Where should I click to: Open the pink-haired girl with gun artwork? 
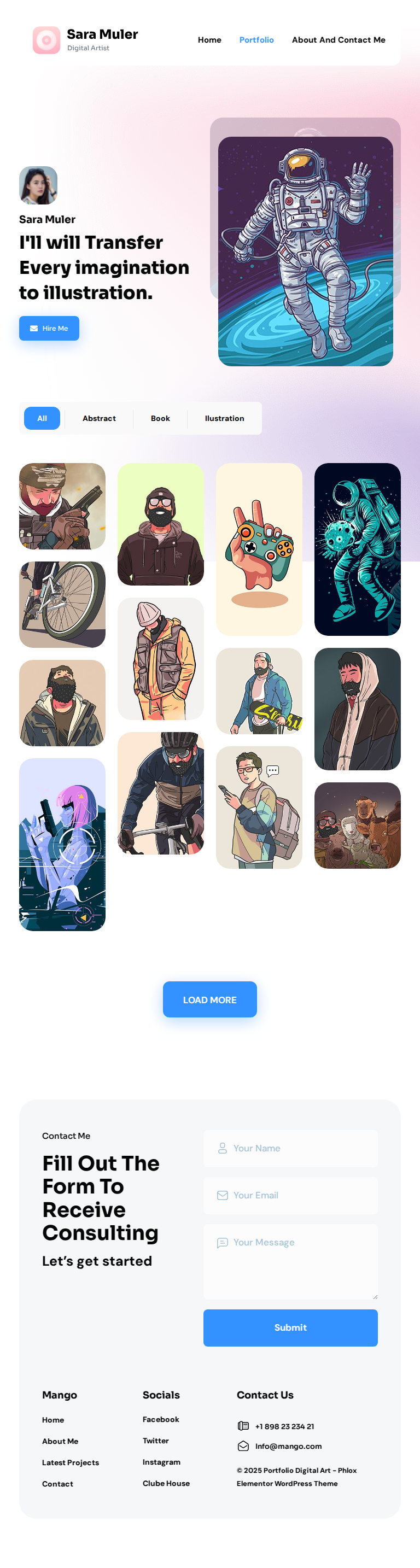pyautogui.click(x=62, y=844)
